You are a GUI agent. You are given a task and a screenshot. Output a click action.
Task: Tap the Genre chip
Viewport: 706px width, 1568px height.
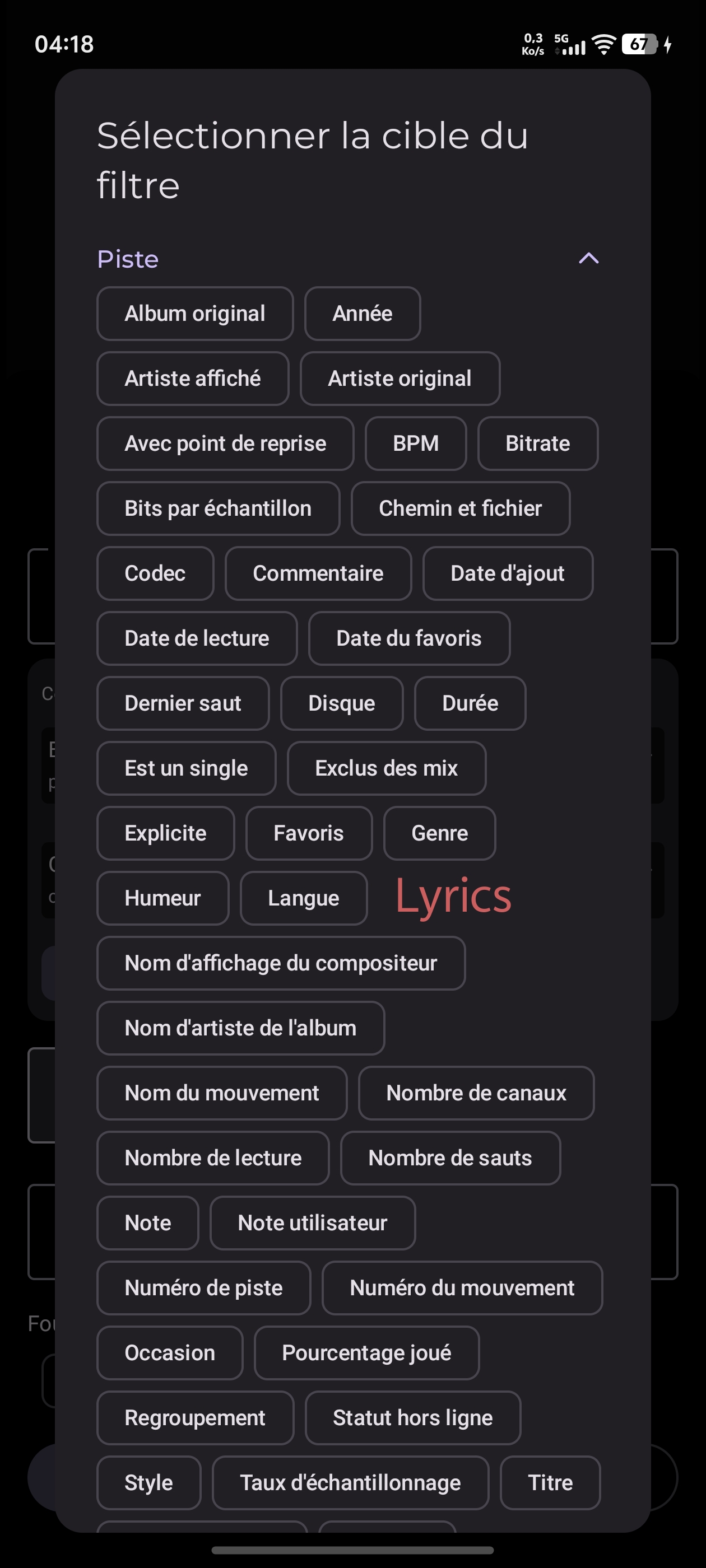[439, 833]
